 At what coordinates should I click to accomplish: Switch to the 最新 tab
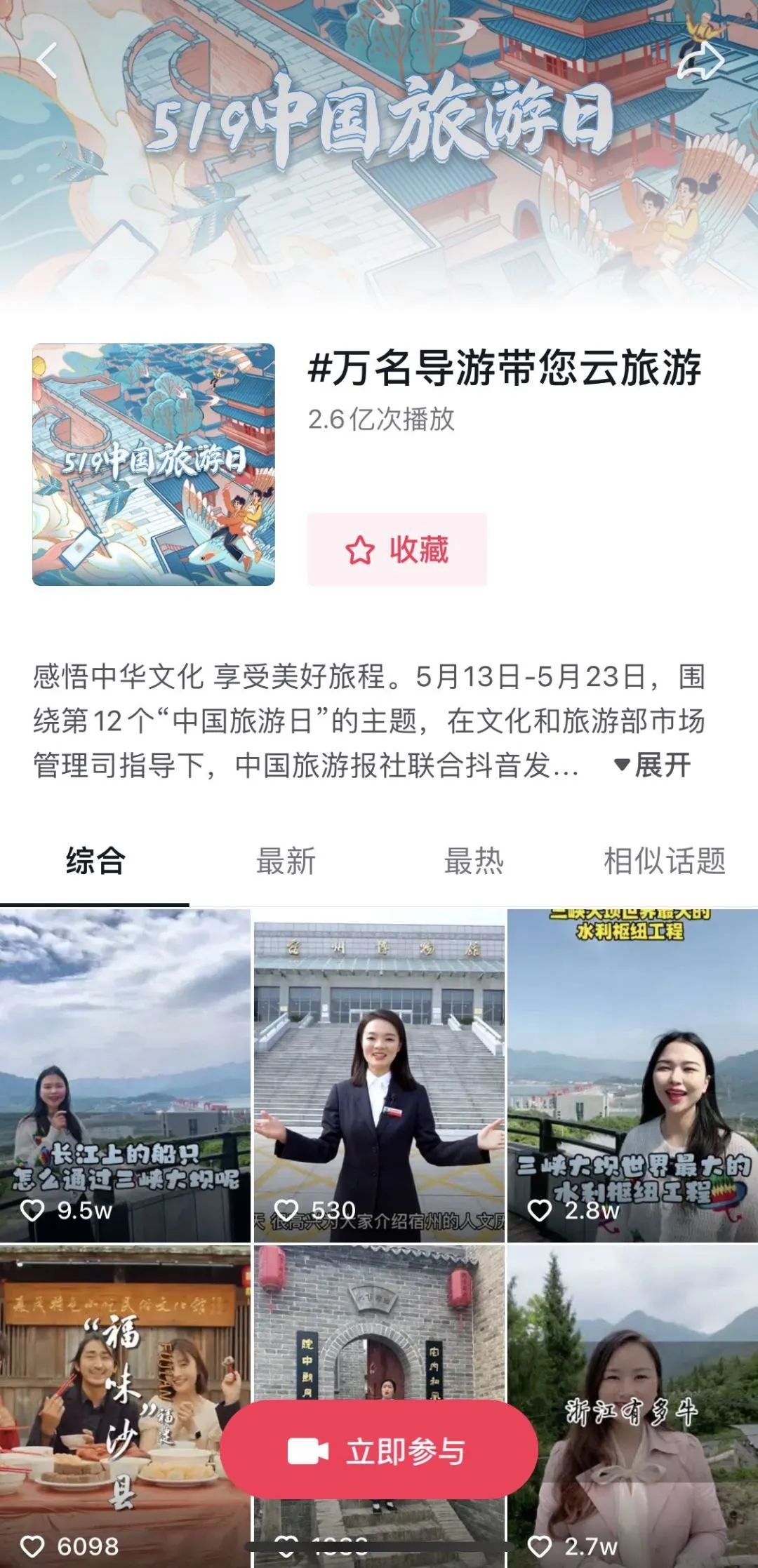pos(286,861)
